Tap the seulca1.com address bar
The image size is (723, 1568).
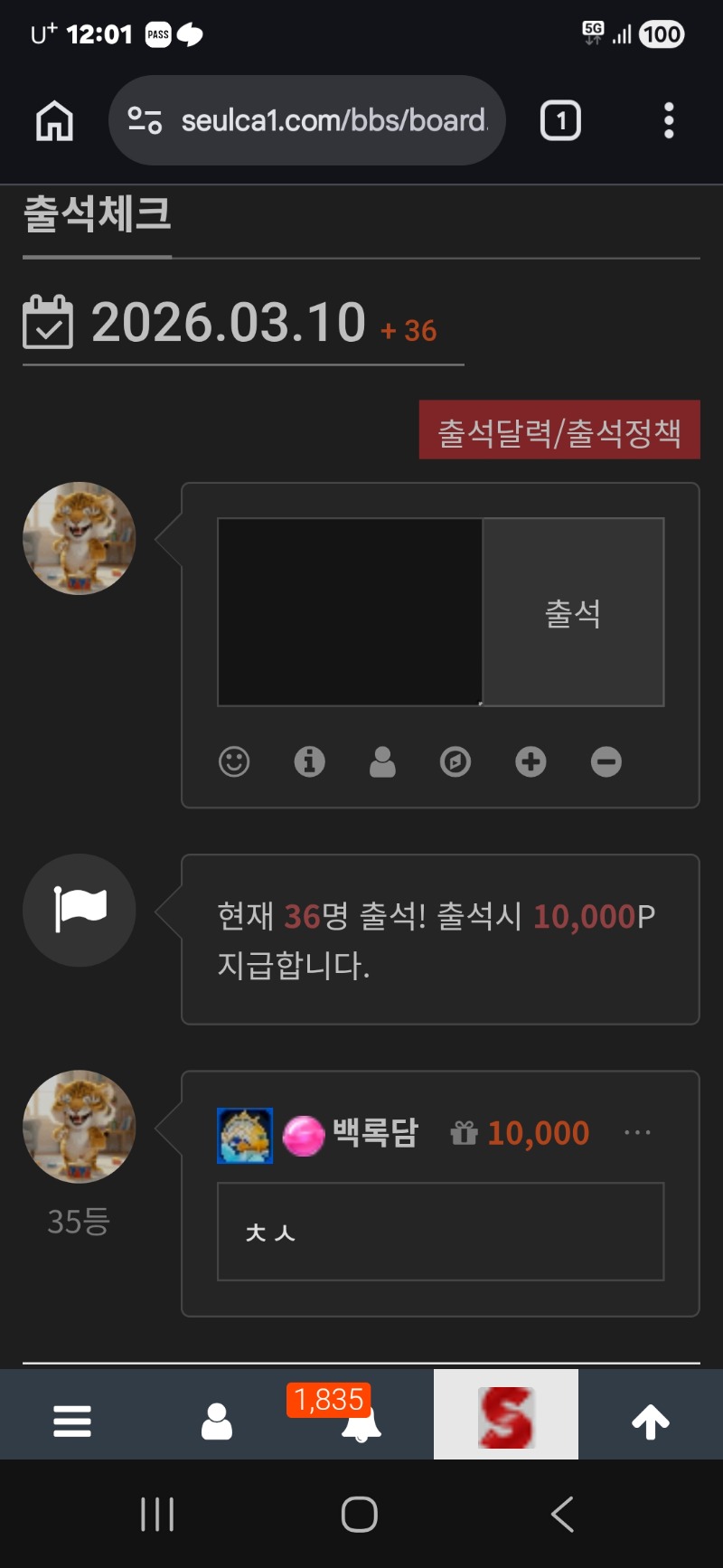[x=333, y=120]
